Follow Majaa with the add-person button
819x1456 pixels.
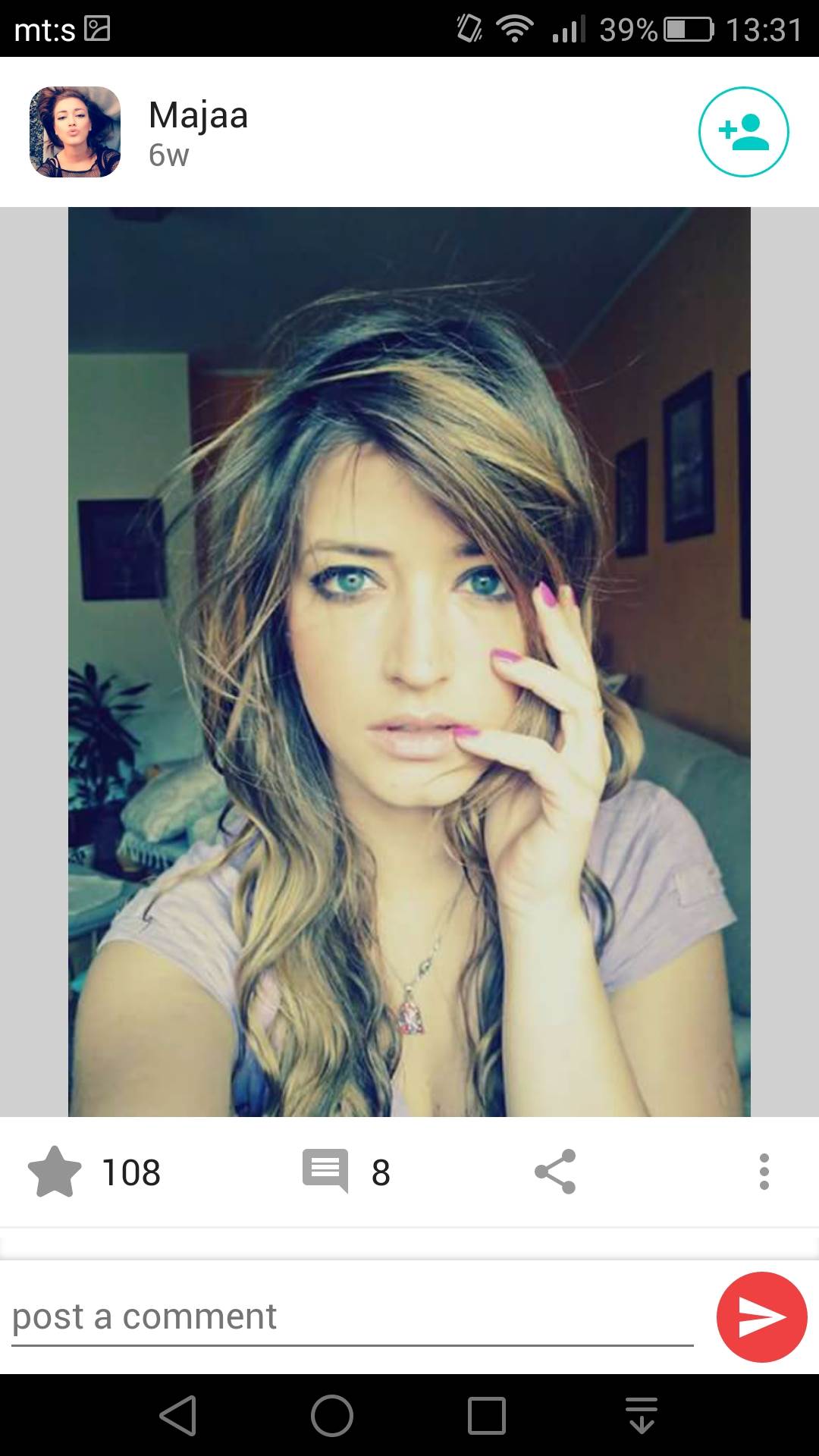[x=743, y=132]
